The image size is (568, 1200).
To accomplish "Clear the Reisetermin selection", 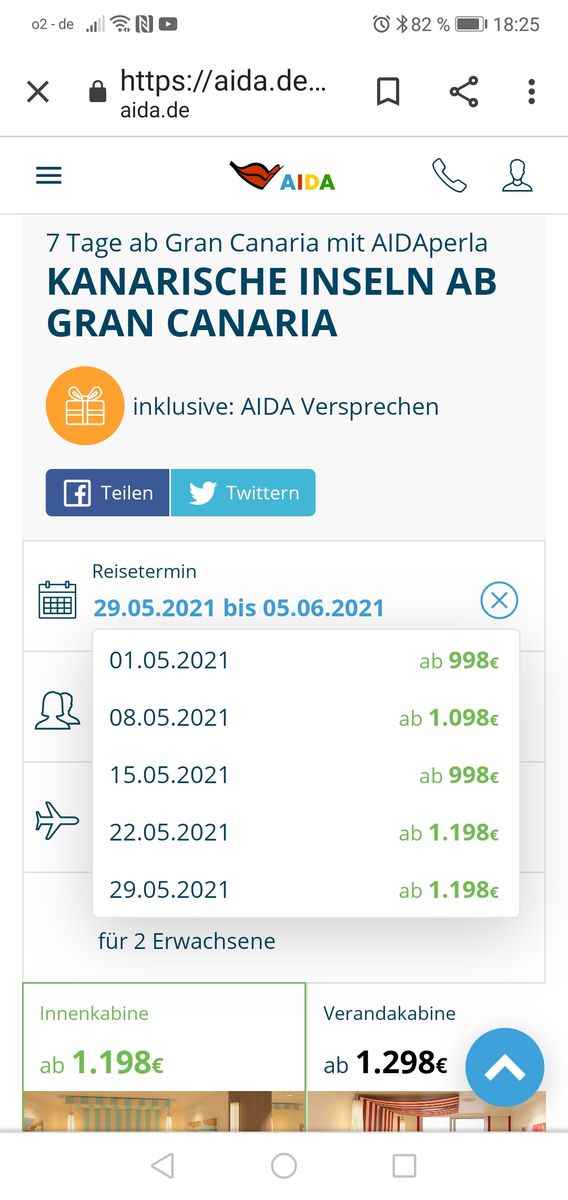I will pyautogui.click(x=500, y=601).
